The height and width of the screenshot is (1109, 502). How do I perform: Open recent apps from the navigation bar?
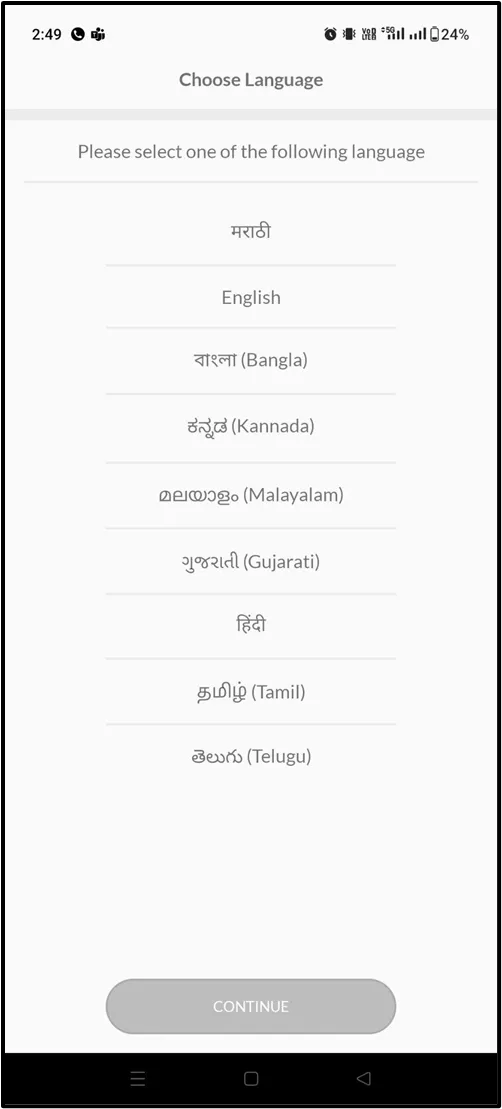138,1079
